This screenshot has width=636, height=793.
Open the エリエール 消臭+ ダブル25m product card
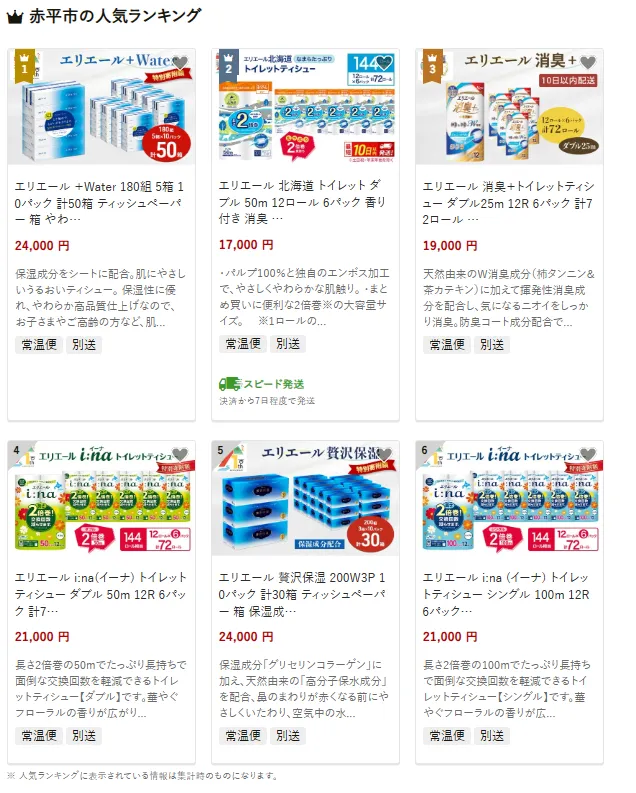point(509,200)
